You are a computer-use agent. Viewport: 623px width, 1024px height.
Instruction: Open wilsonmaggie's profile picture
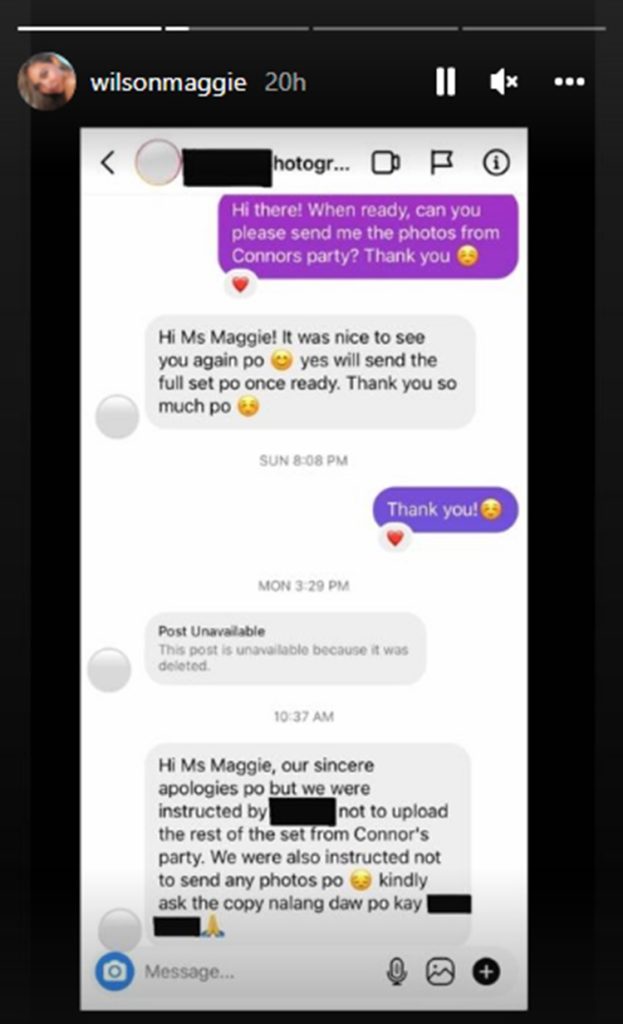click(x=47, y=81)
